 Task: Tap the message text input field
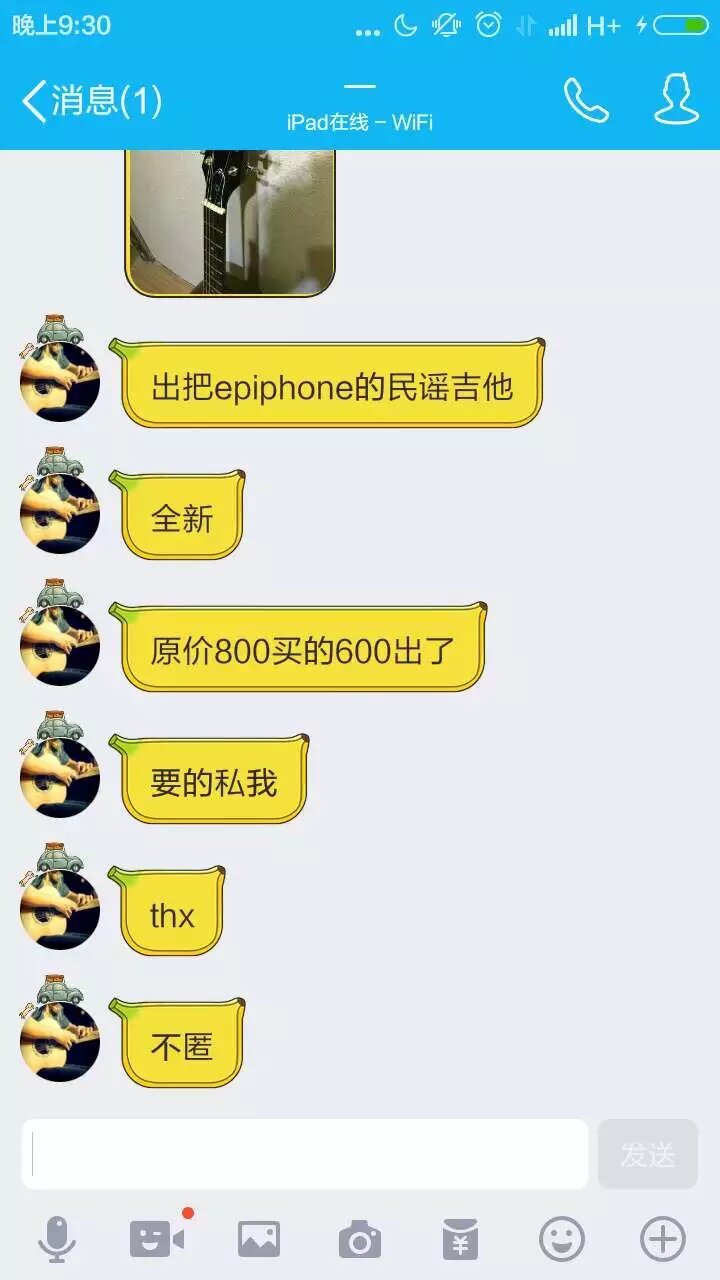305,1154
